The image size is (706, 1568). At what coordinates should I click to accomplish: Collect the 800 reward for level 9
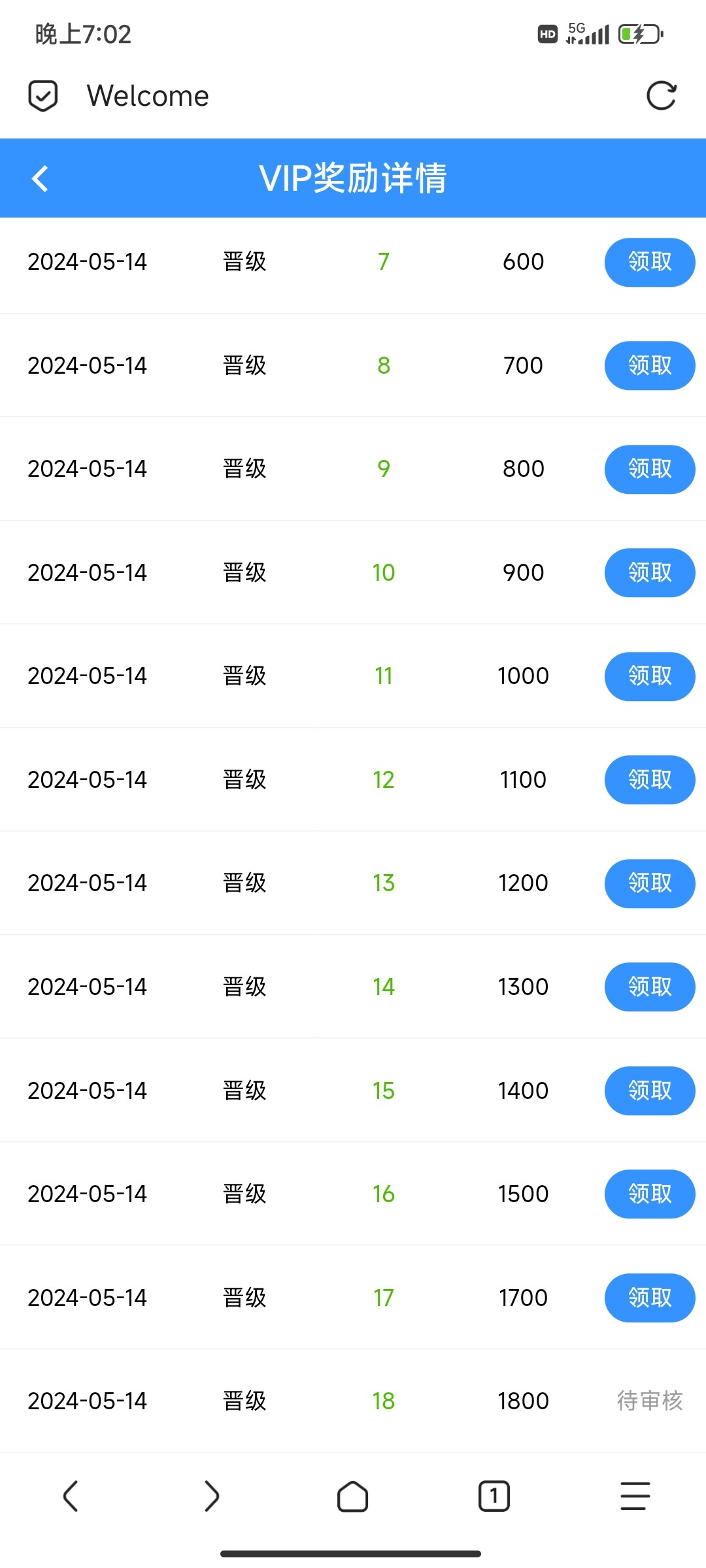pos(649,469)
